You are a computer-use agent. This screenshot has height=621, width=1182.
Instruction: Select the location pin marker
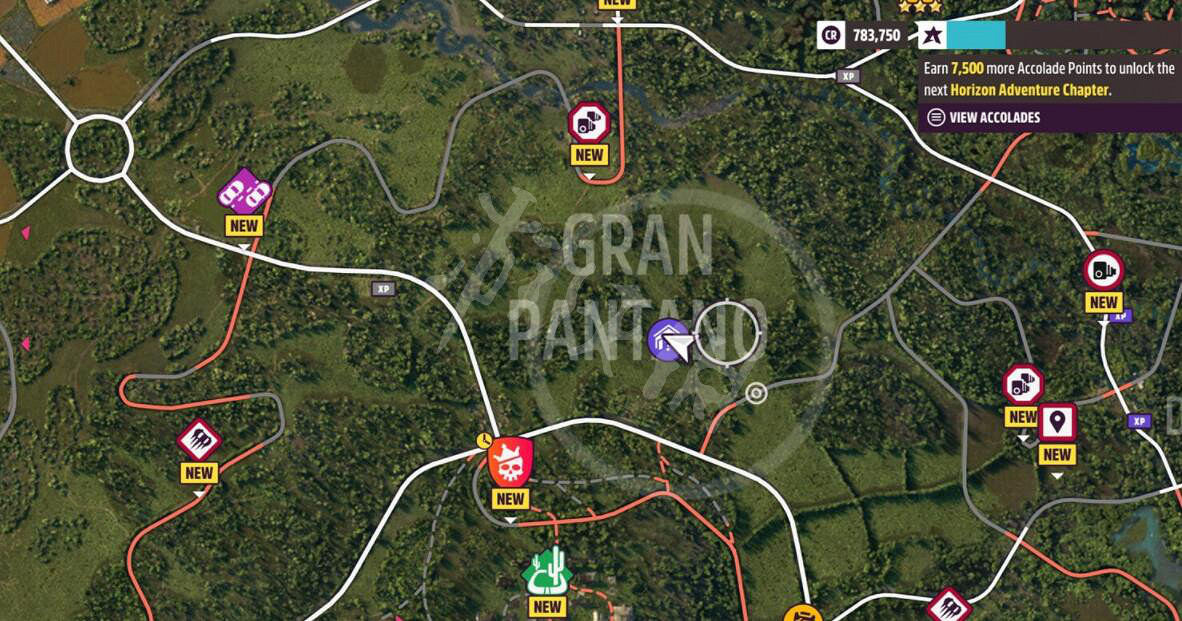pos(1057,423)
